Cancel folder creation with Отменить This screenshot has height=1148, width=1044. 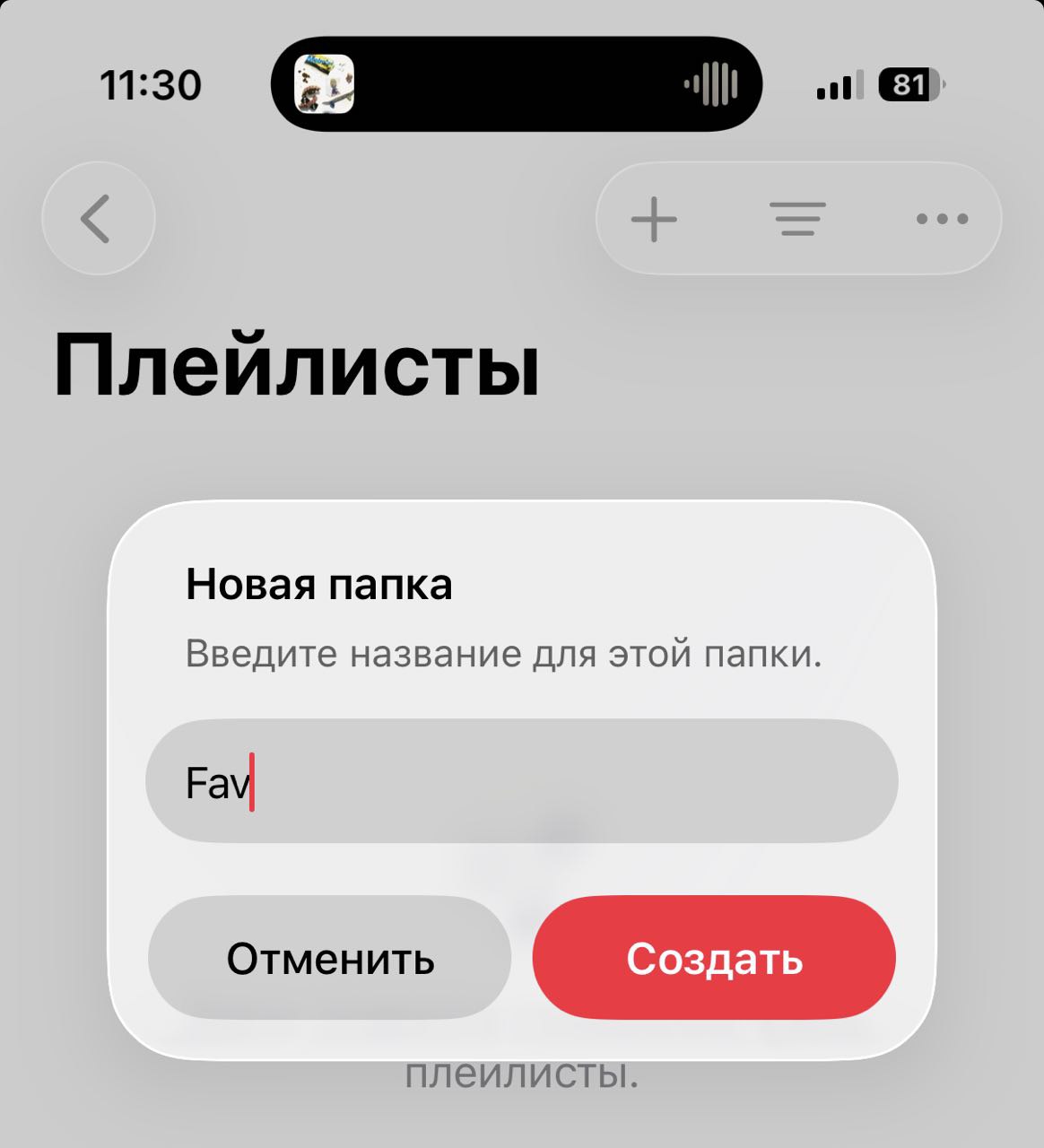330,958
